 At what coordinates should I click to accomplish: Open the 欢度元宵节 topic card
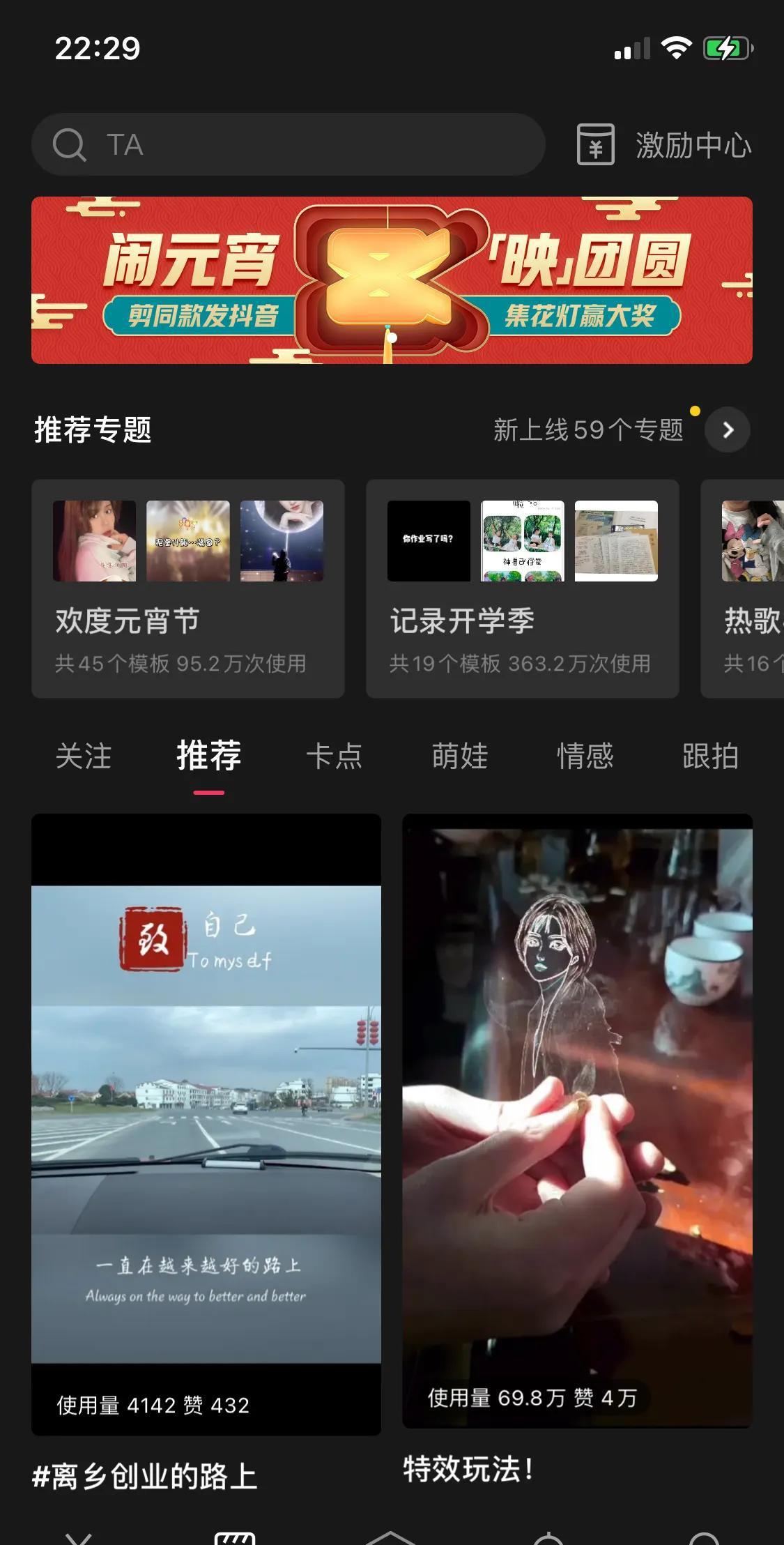[x=187, y=588]
